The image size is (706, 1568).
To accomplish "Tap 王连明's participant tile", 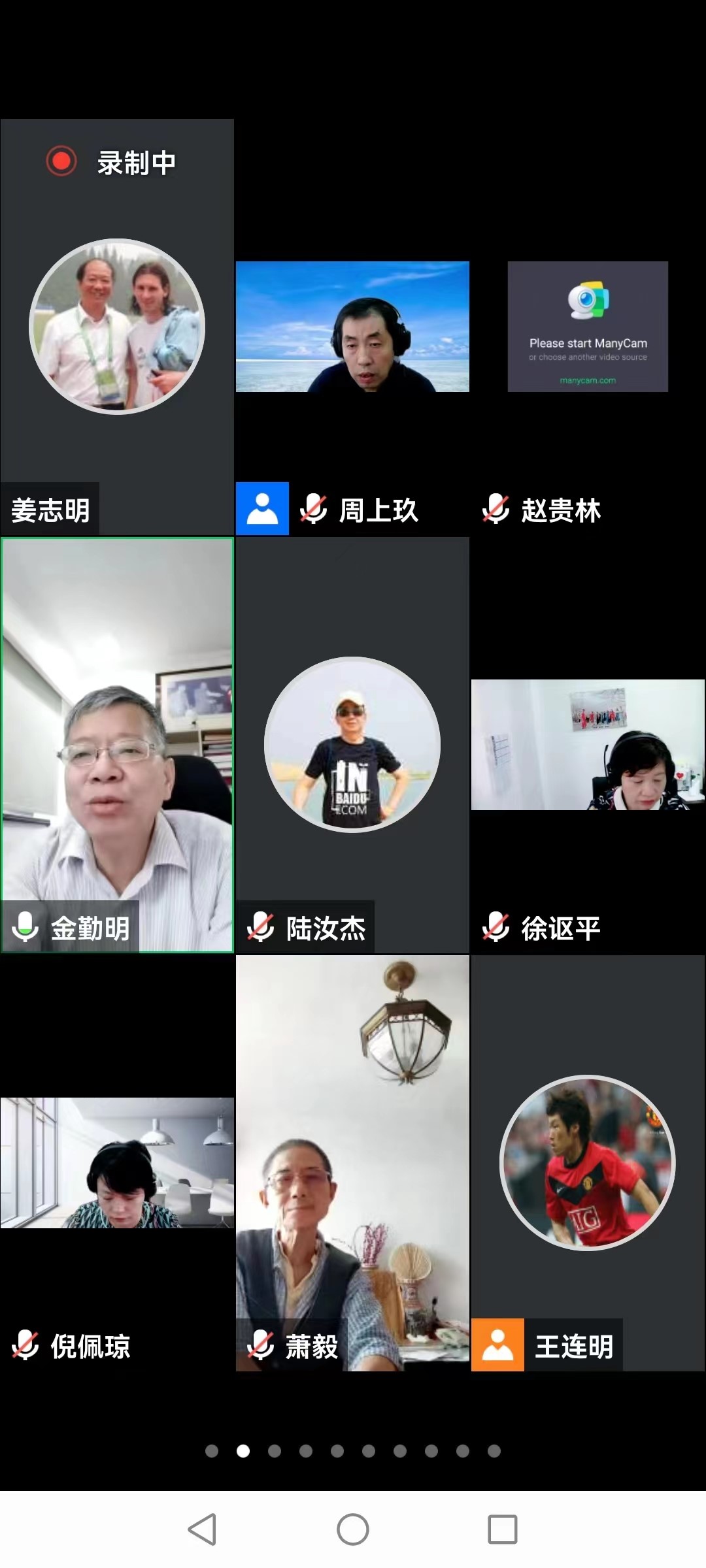I will [588, 1163].
